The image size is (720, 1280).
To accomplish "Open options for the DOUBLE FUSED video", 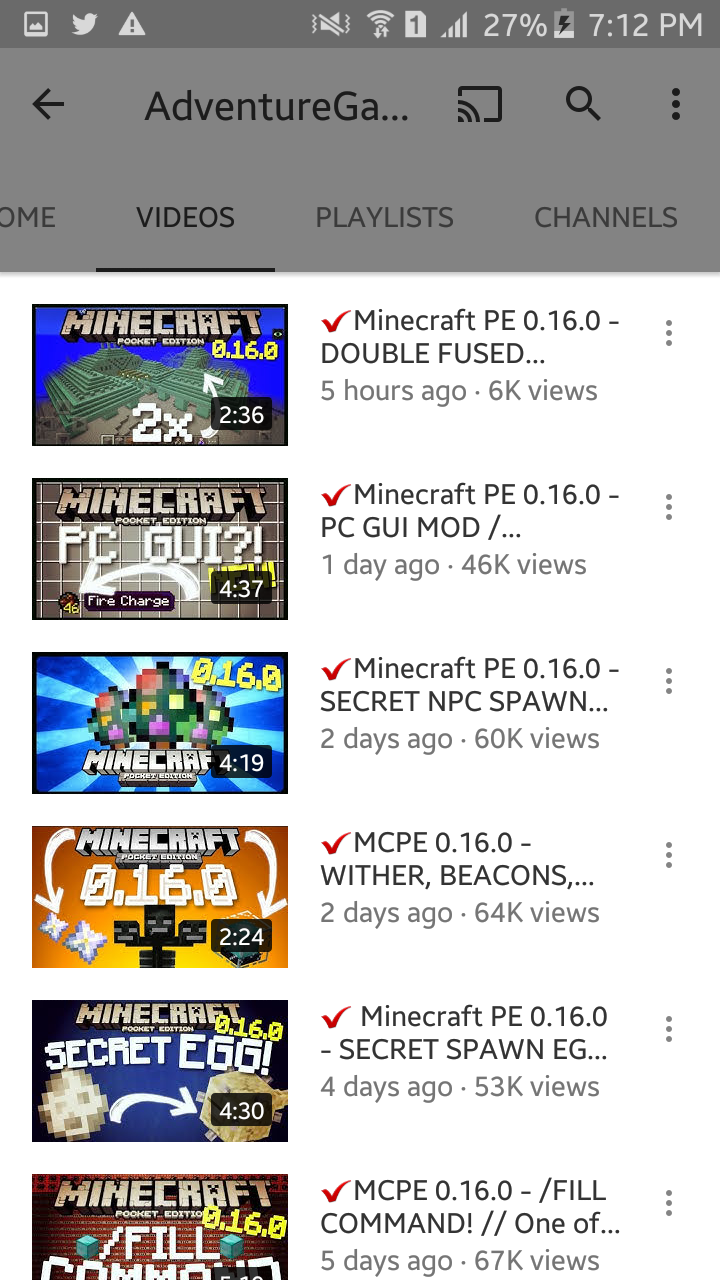I will (669, 333).
